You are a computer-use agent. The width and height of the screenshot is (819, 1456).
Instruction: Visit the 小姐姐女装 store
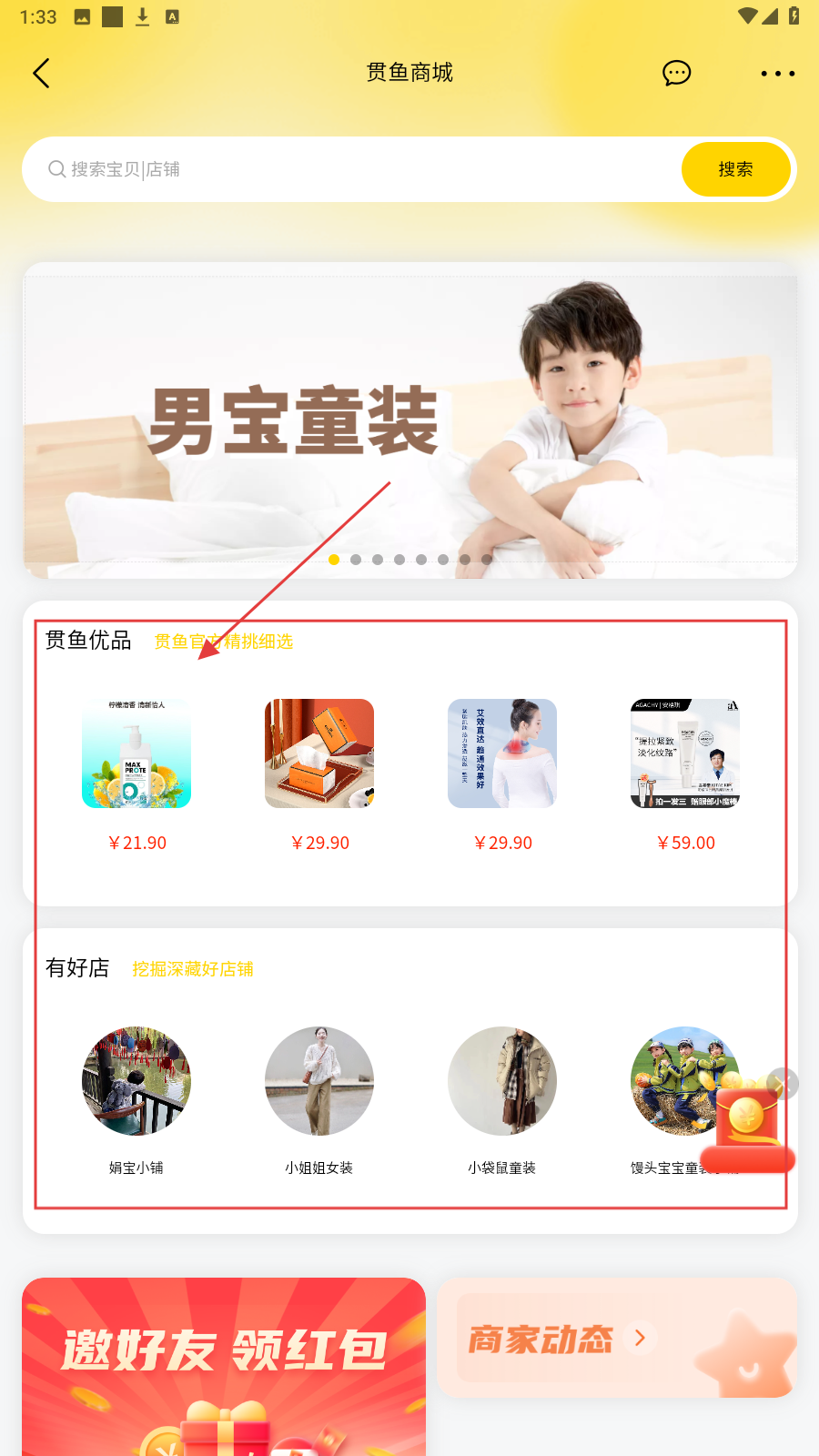pos(319,1081)
